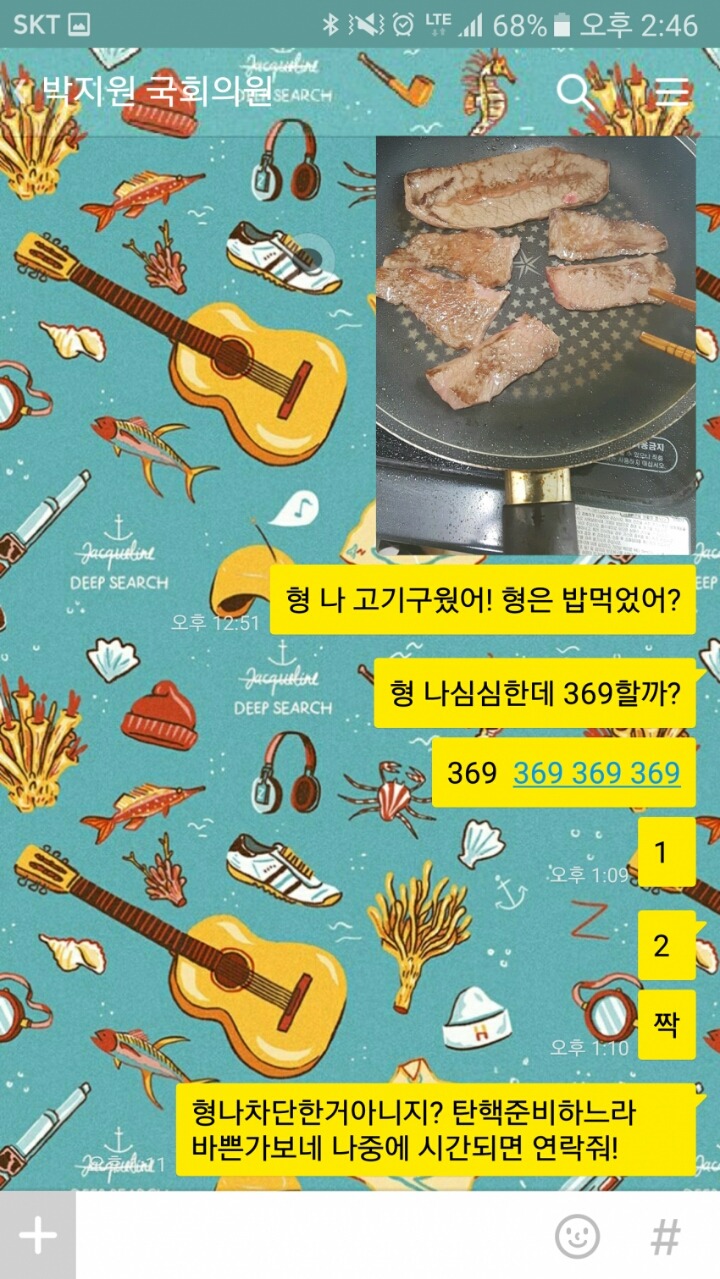
Task: Tap the back arrow to leave the chat
Action: [x=22, y=92]
